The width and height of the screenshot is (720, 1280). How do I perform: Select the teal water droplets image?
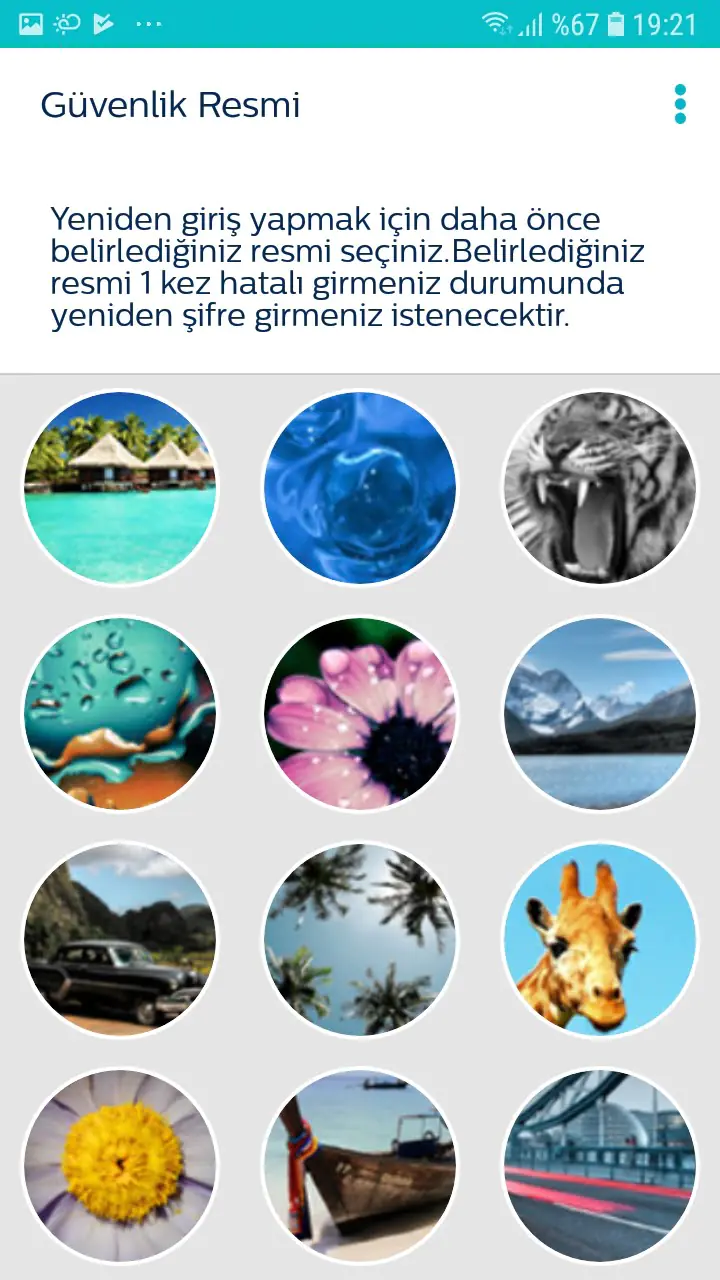(x=120, y=714)
